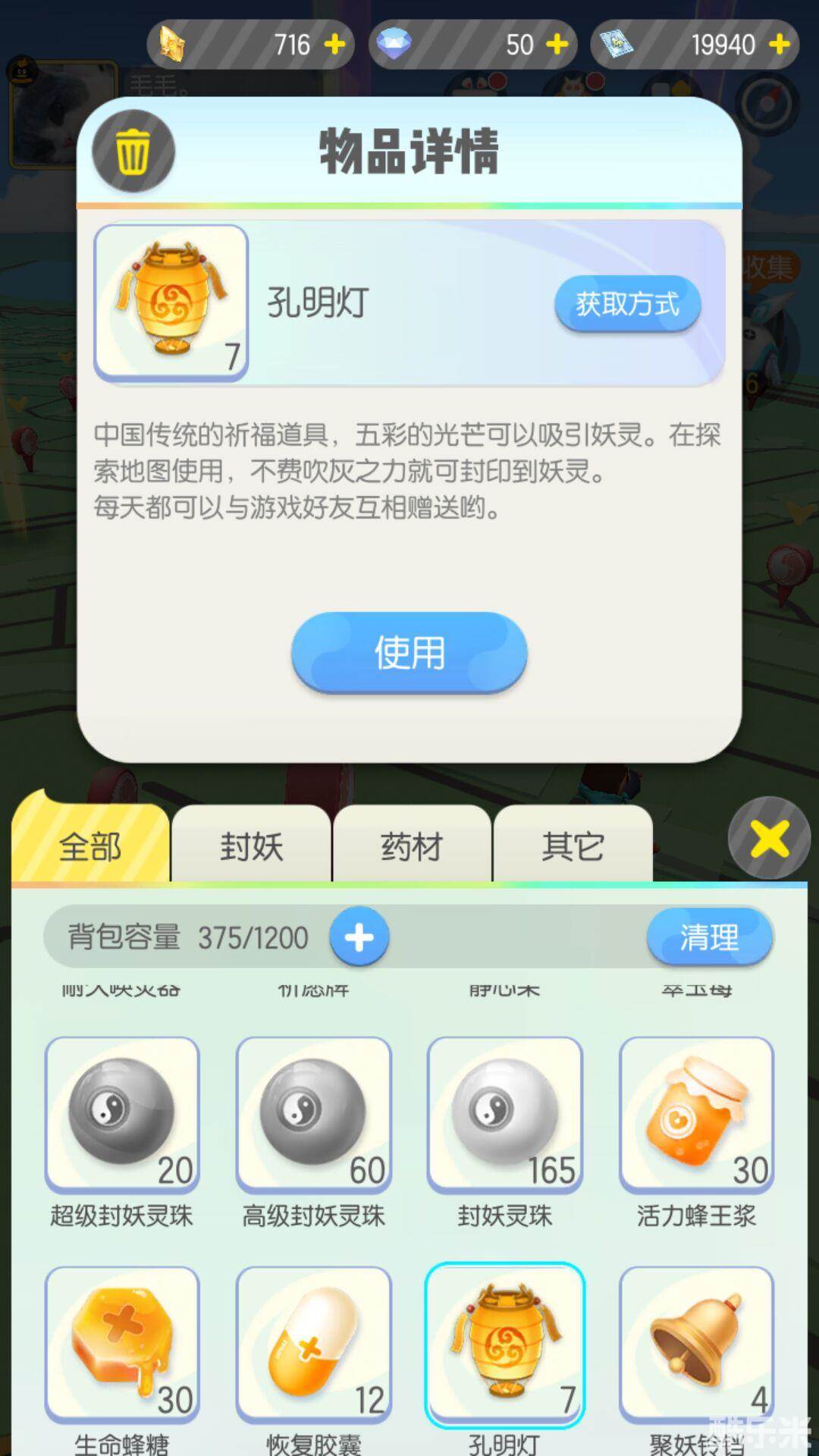Select the 超级封妖灵珠 item
The height and width of the screenshot is (1456, 819).
[x=122, y=1115]
